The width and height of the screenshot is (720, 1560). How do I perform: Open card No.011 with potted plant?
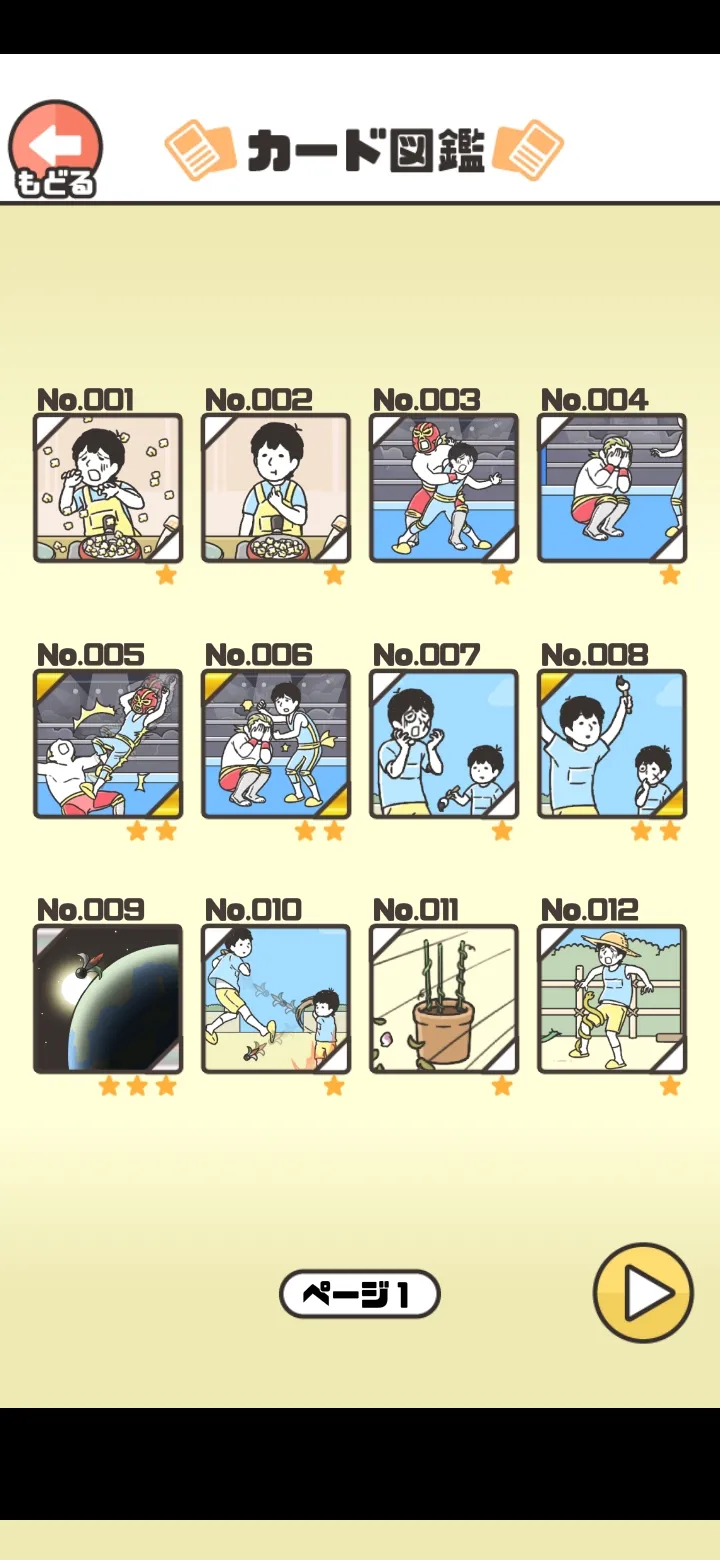click(444, 999)
